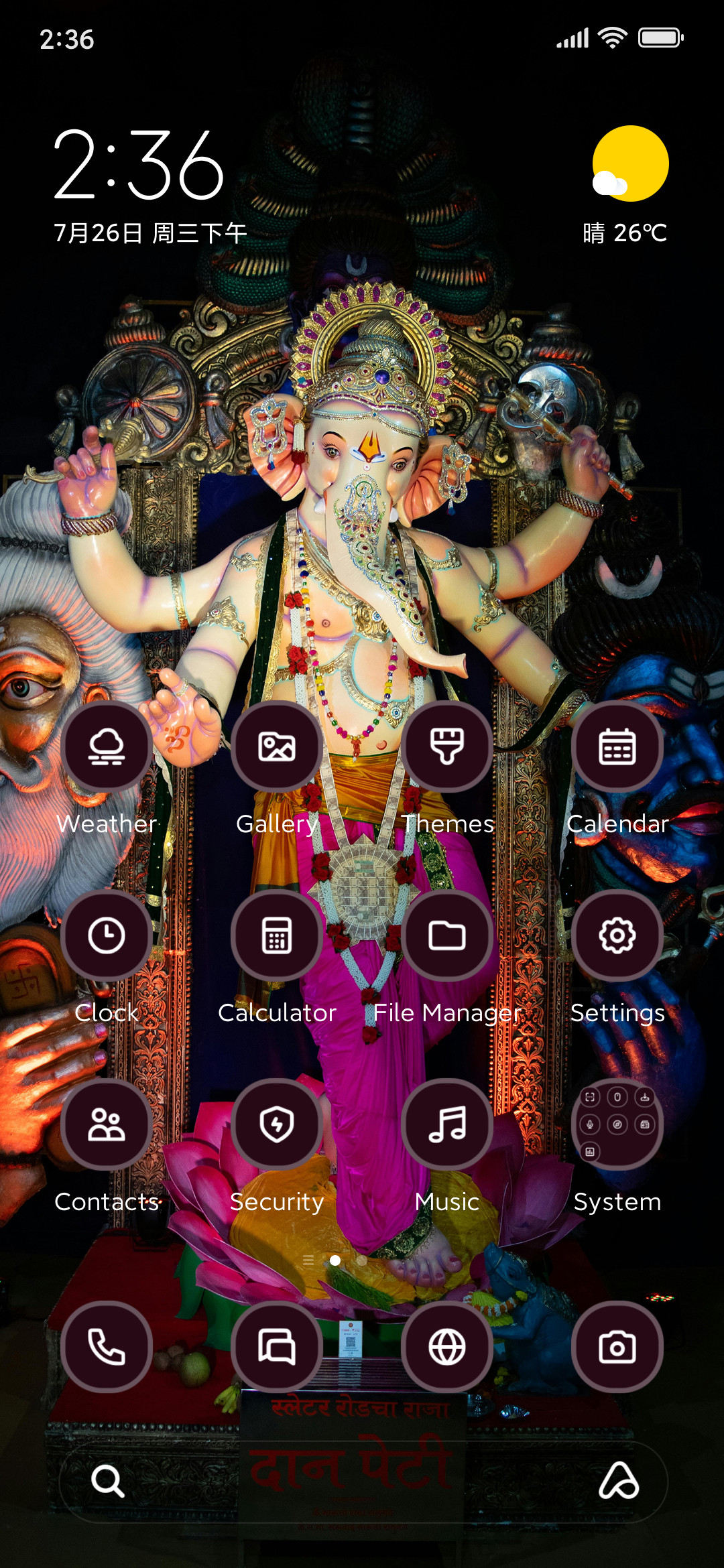Open the Camera app in the dock
The height and width of the screenshot is (1568, 724).
tap(617, 1347)
